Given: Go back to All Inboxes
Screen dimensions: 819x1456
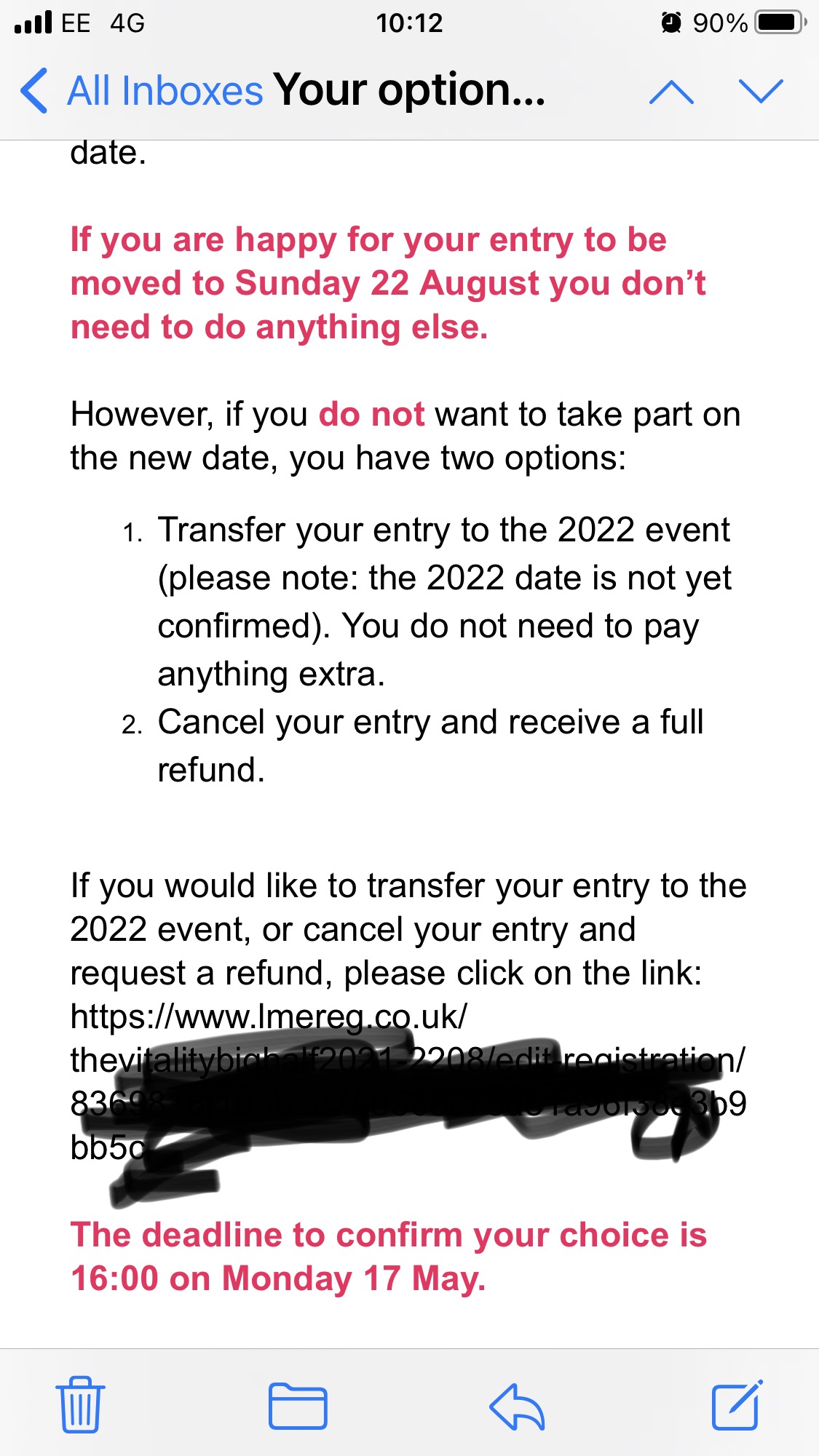Looking at the screenshot, I should [142, 92].
